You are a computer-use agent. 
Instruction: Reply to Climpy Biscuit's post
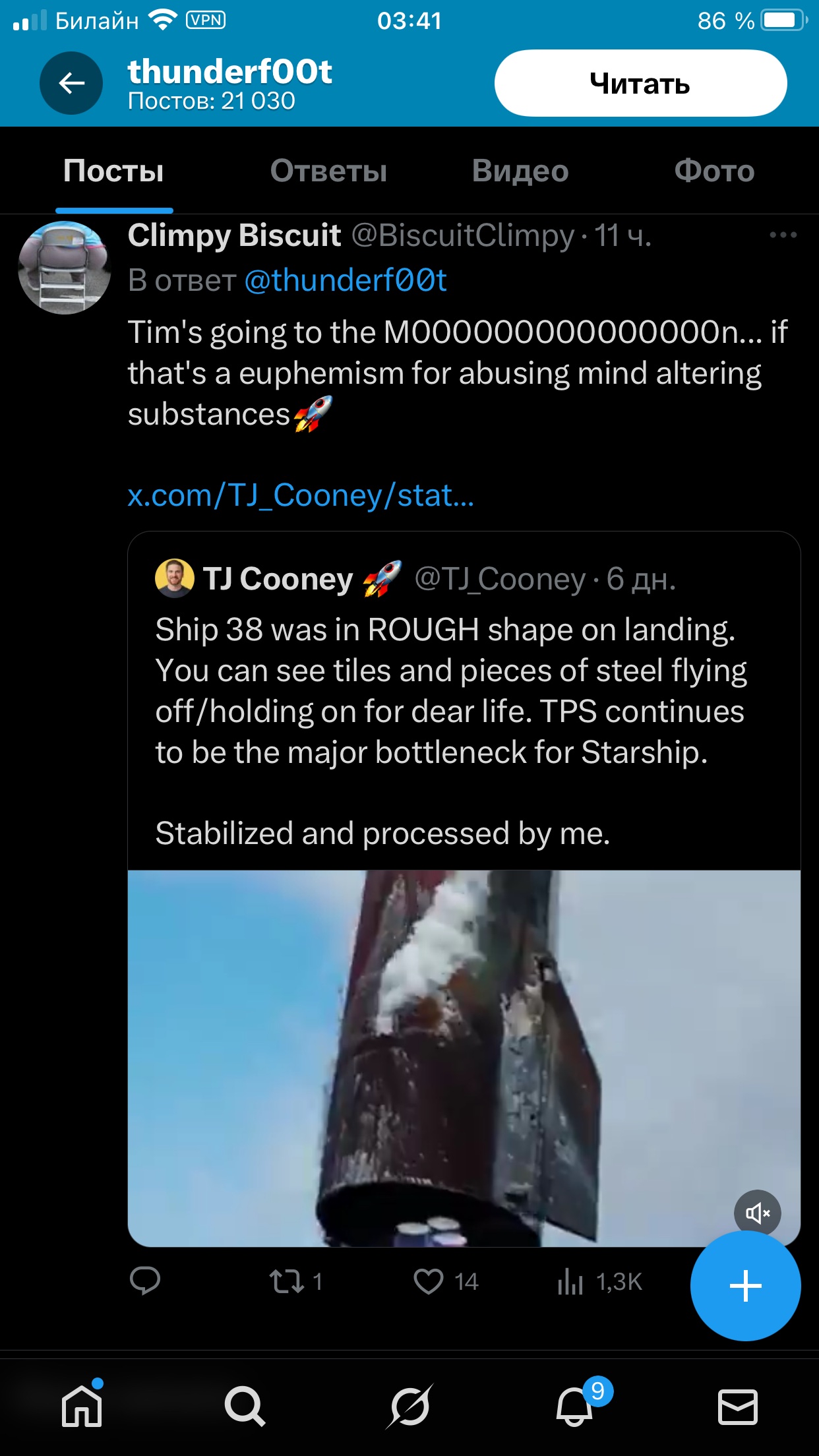145,1281
